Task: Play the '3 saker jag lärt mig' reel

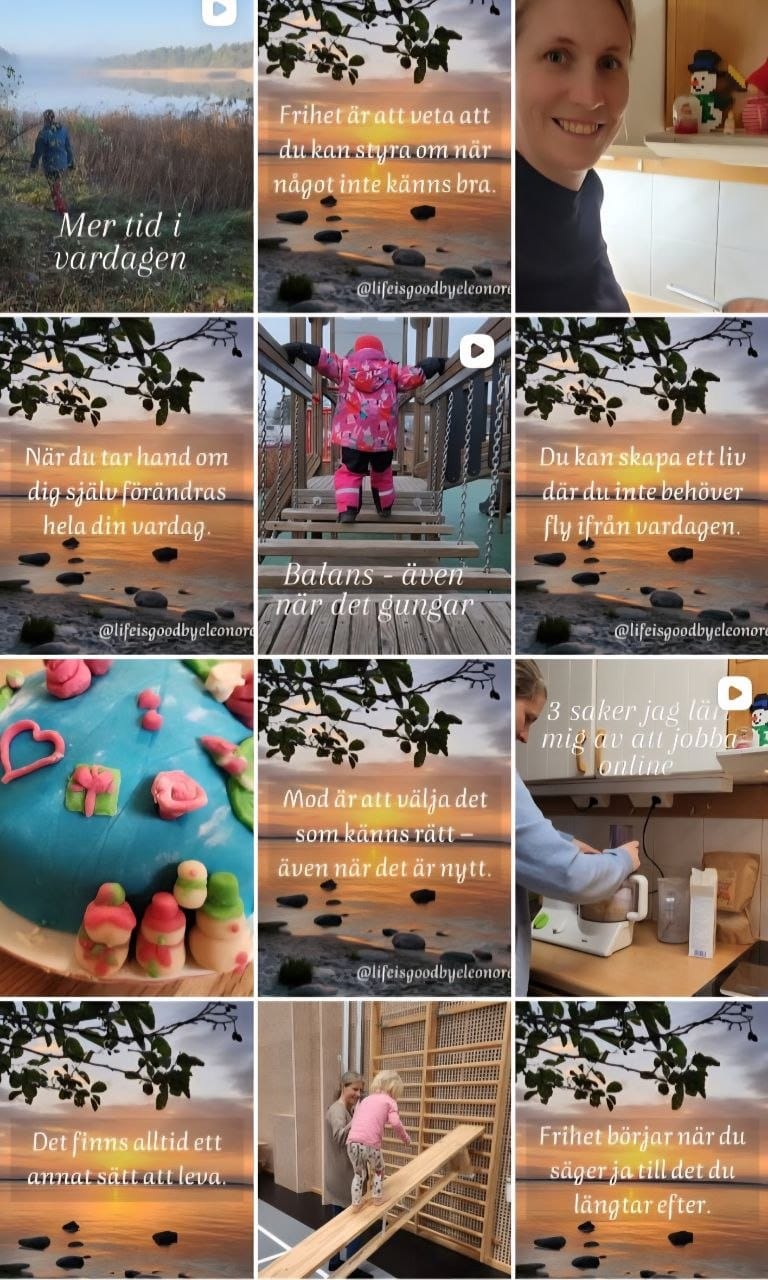Action: click(x=642, y=827)
